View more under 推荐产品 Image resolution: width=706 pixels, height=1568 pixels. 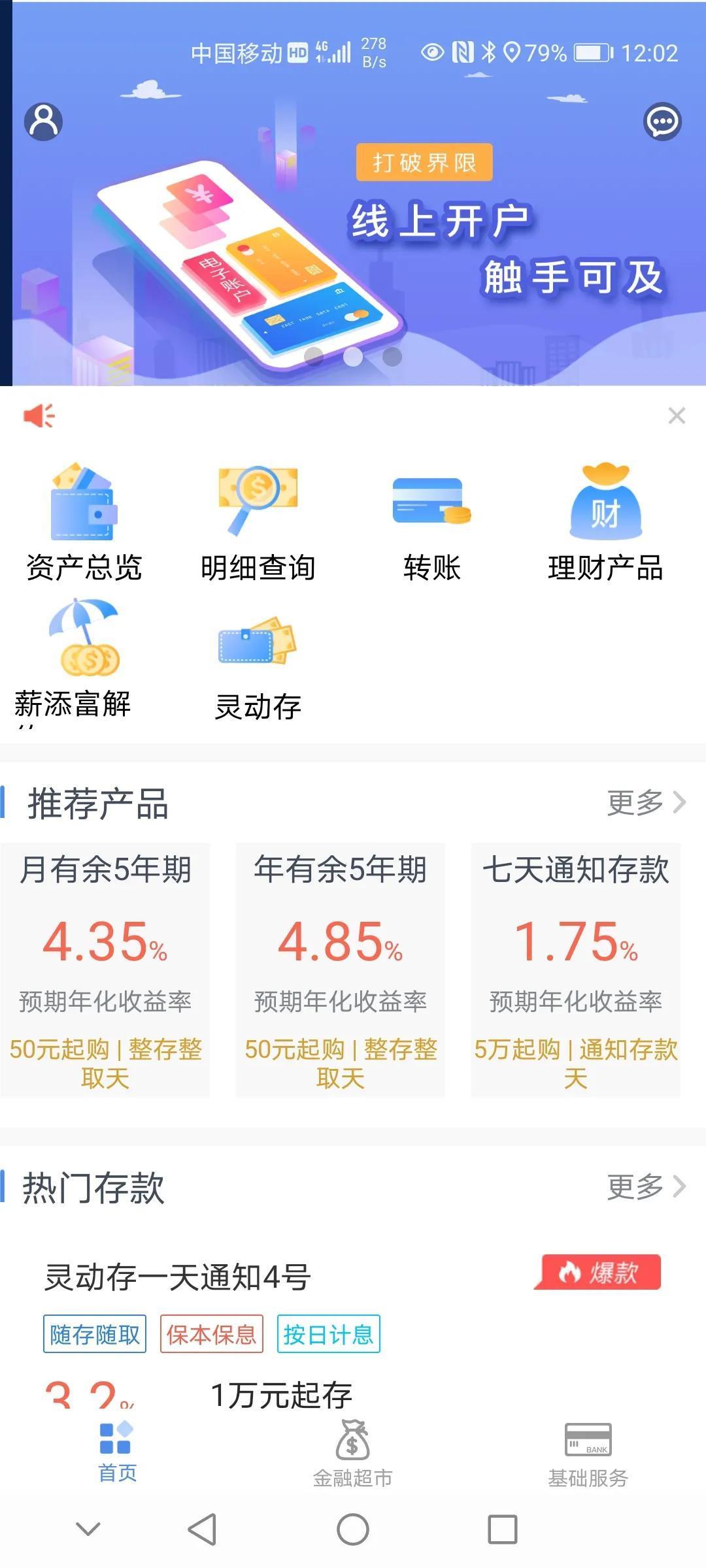(646, 802)
